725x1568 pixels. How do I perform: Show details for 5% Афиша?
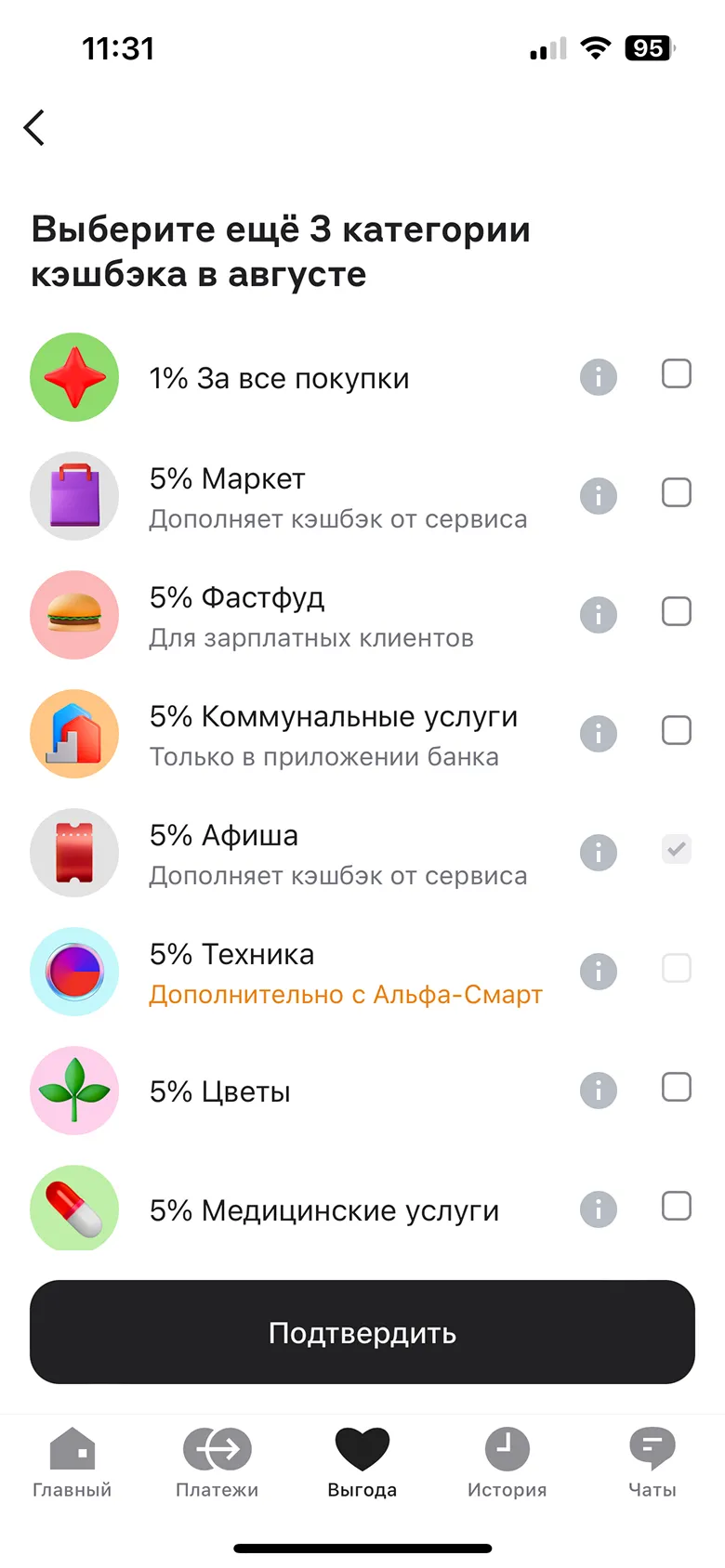click(x=599, y=853)
